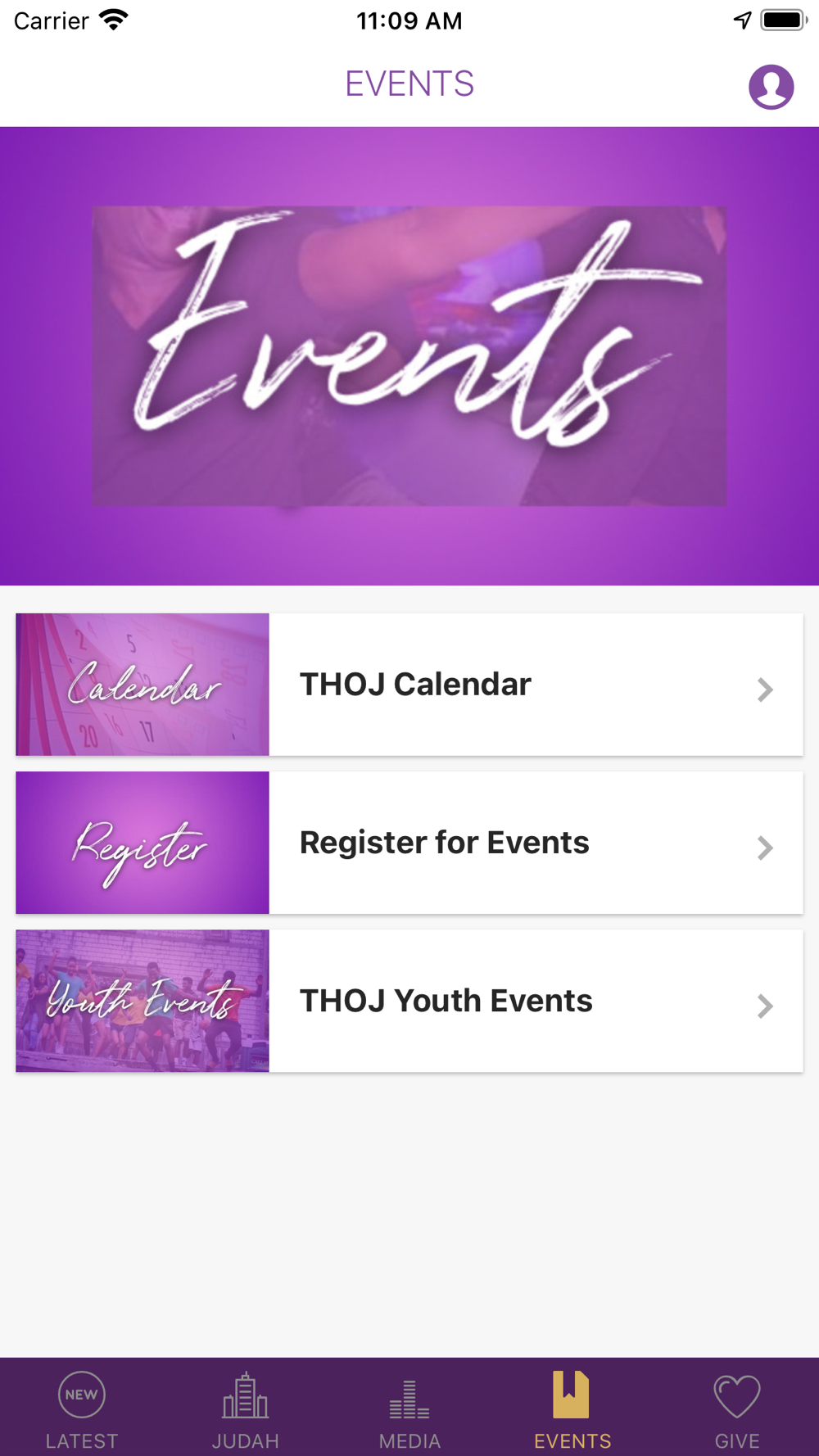Go to the Judah tab

[246, 1409]
